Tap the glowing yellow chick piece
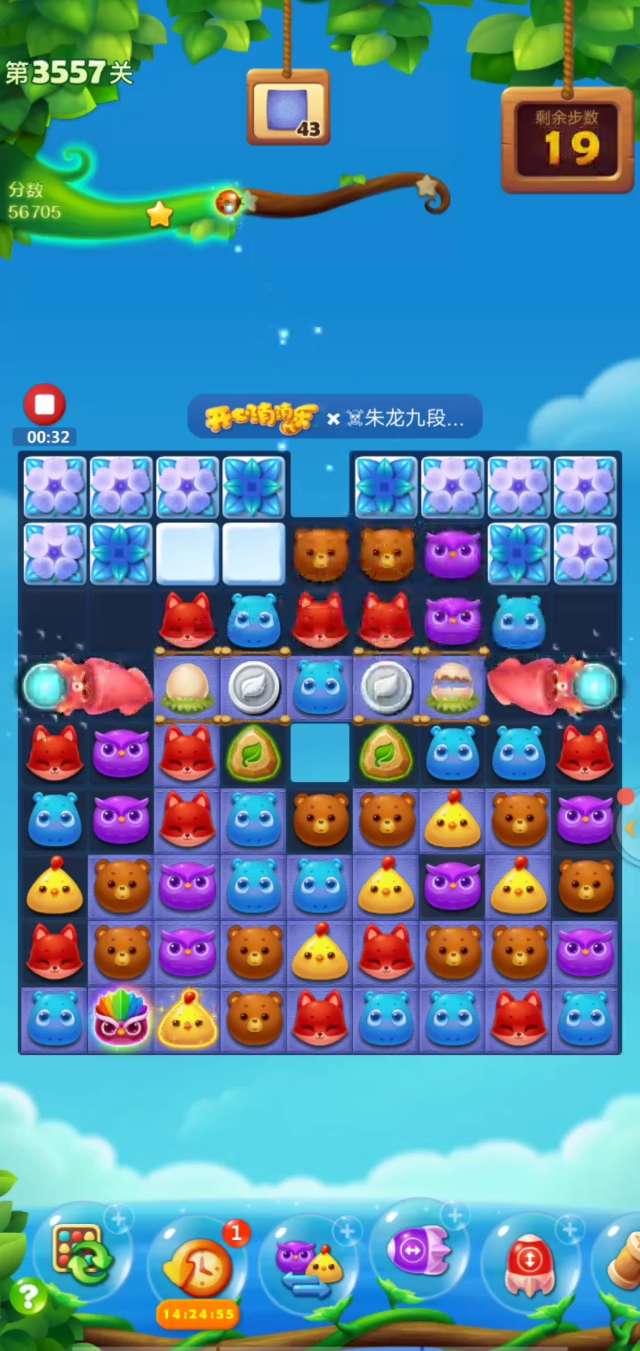This screenshot has width=640, height=1351. click(x=187, y=1019)
